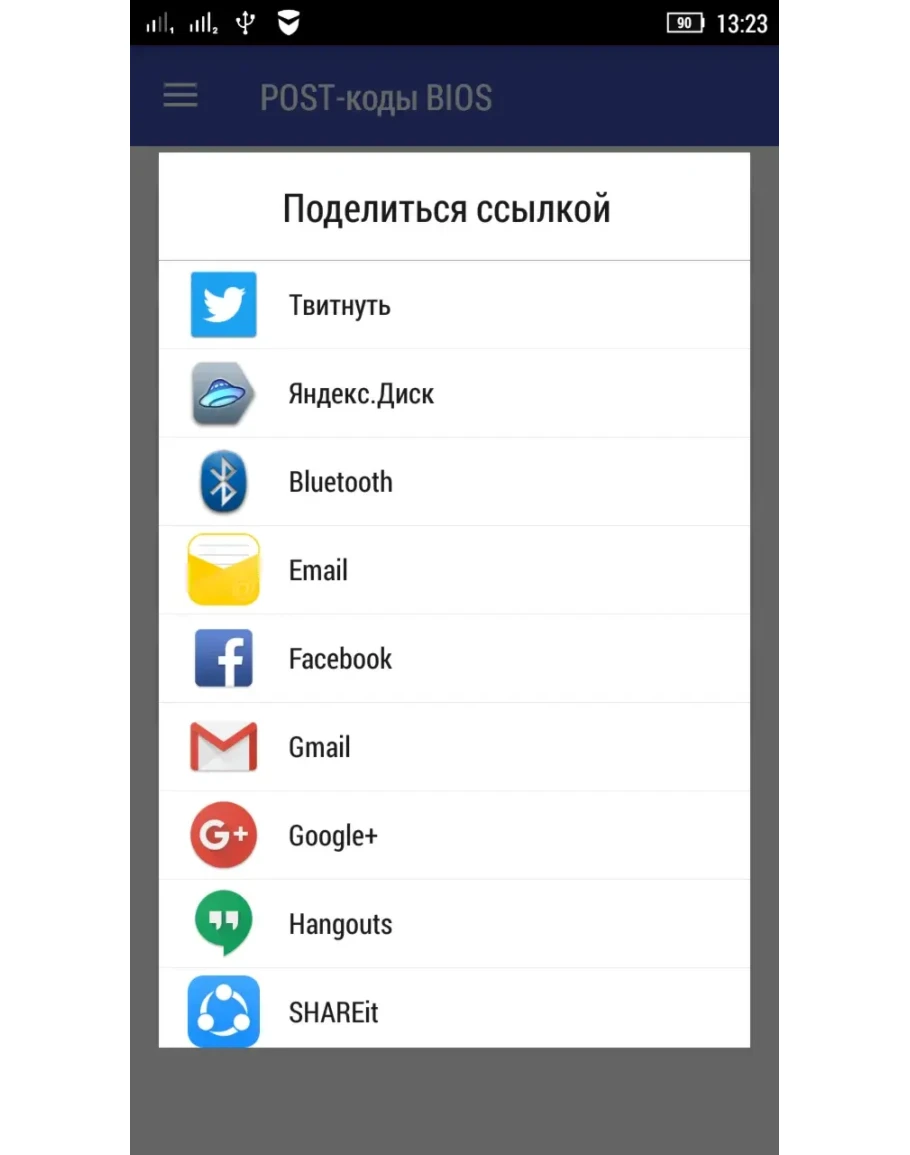This screenshot has height=1155, width=910.
Task: Open the hamburger drawer menu
Action: 181,97
